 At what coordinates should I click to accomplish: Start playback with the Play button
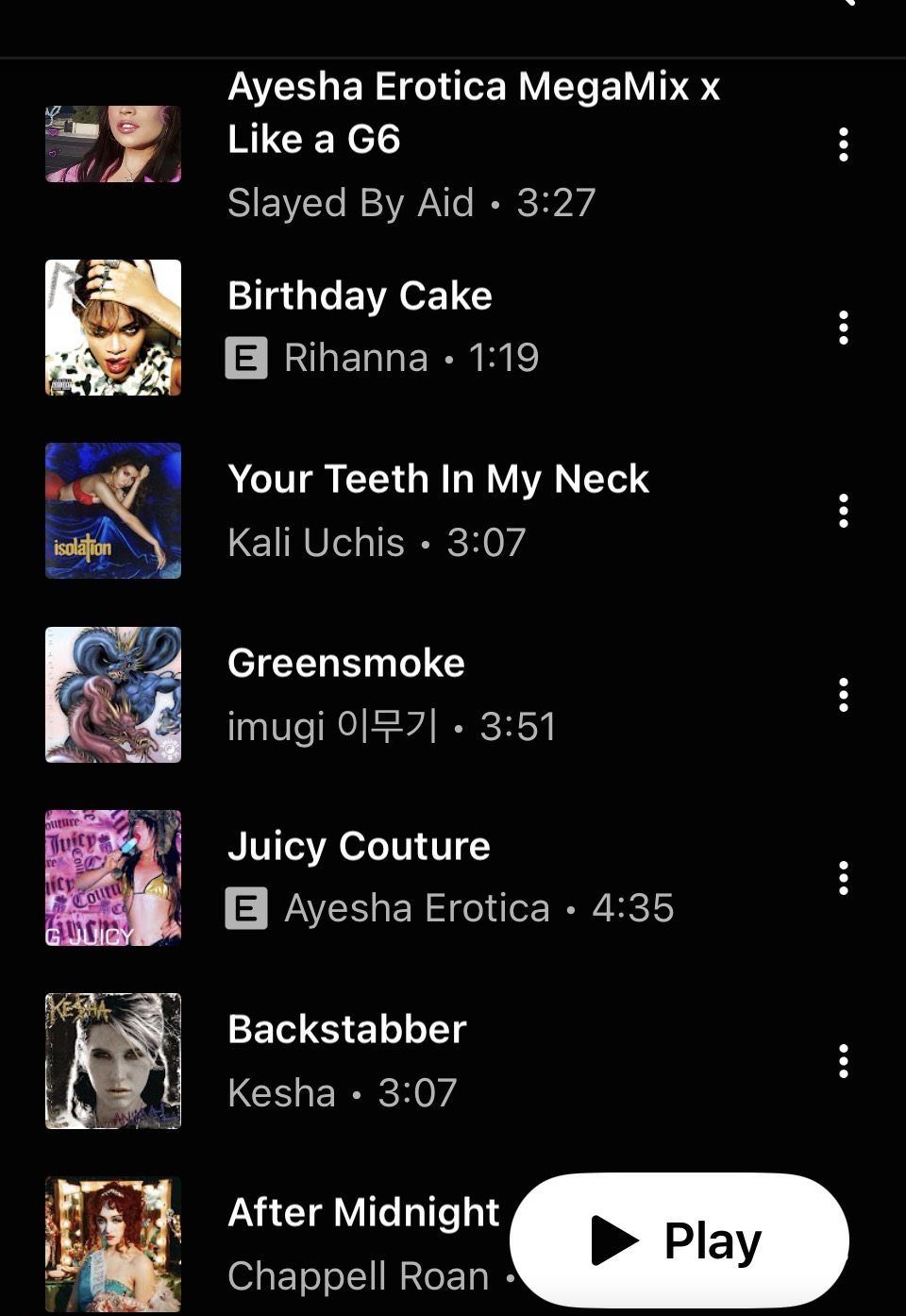tap(679, 1240)
